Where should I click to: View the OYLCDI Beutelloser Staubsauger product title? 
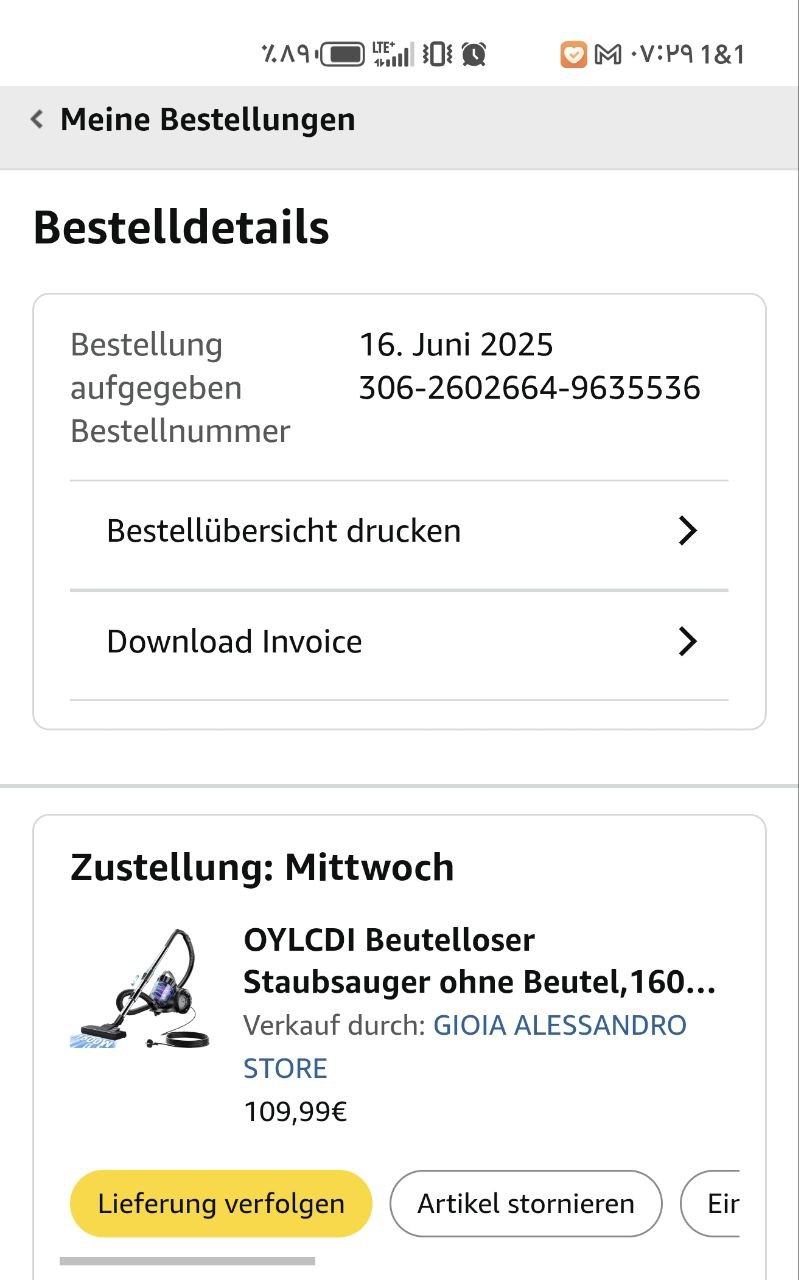tap(479, 961)
